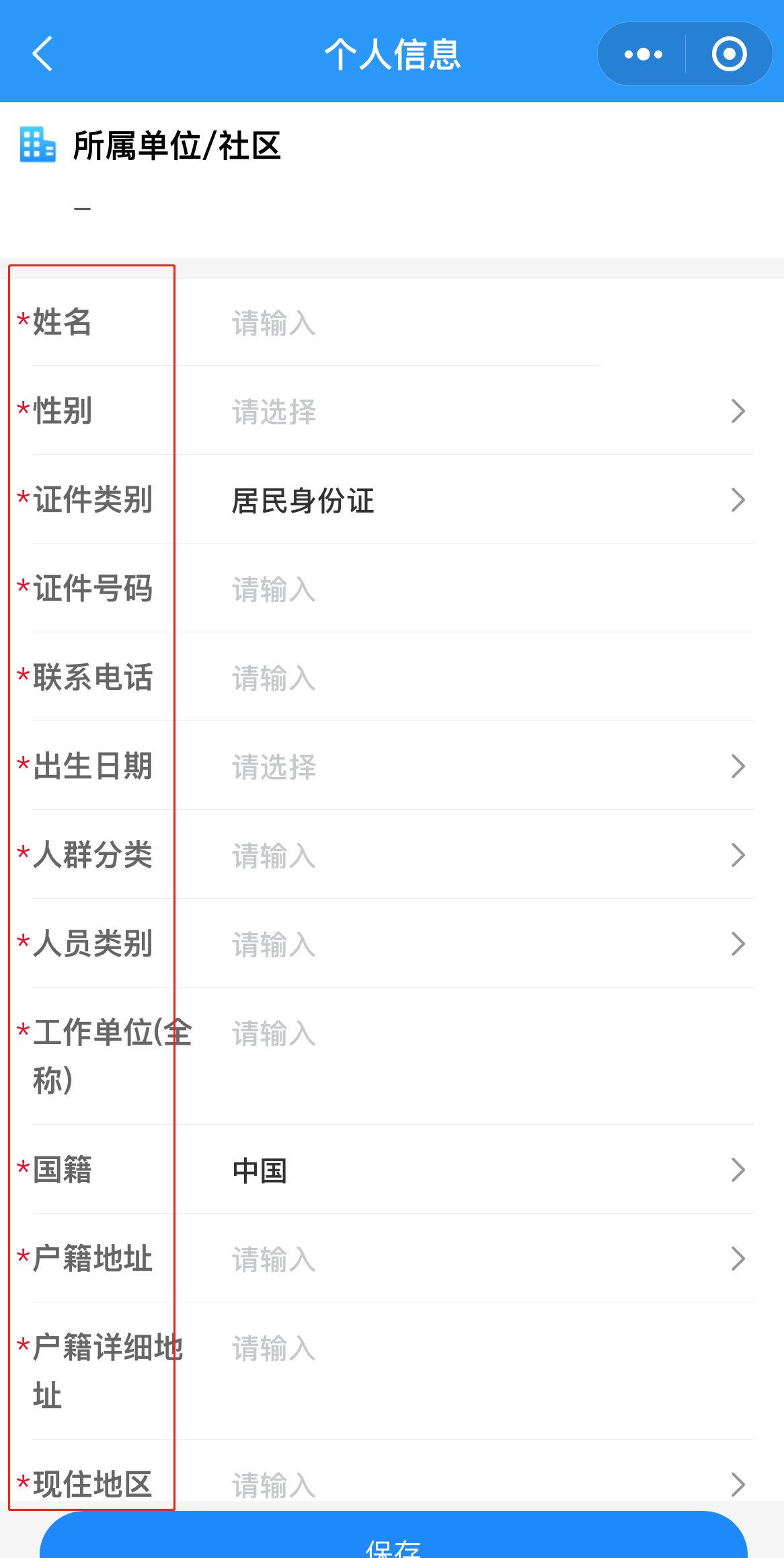Close the mini program via circle icon
This screenshot has height=1558, width=784.
tap(729, 54)
